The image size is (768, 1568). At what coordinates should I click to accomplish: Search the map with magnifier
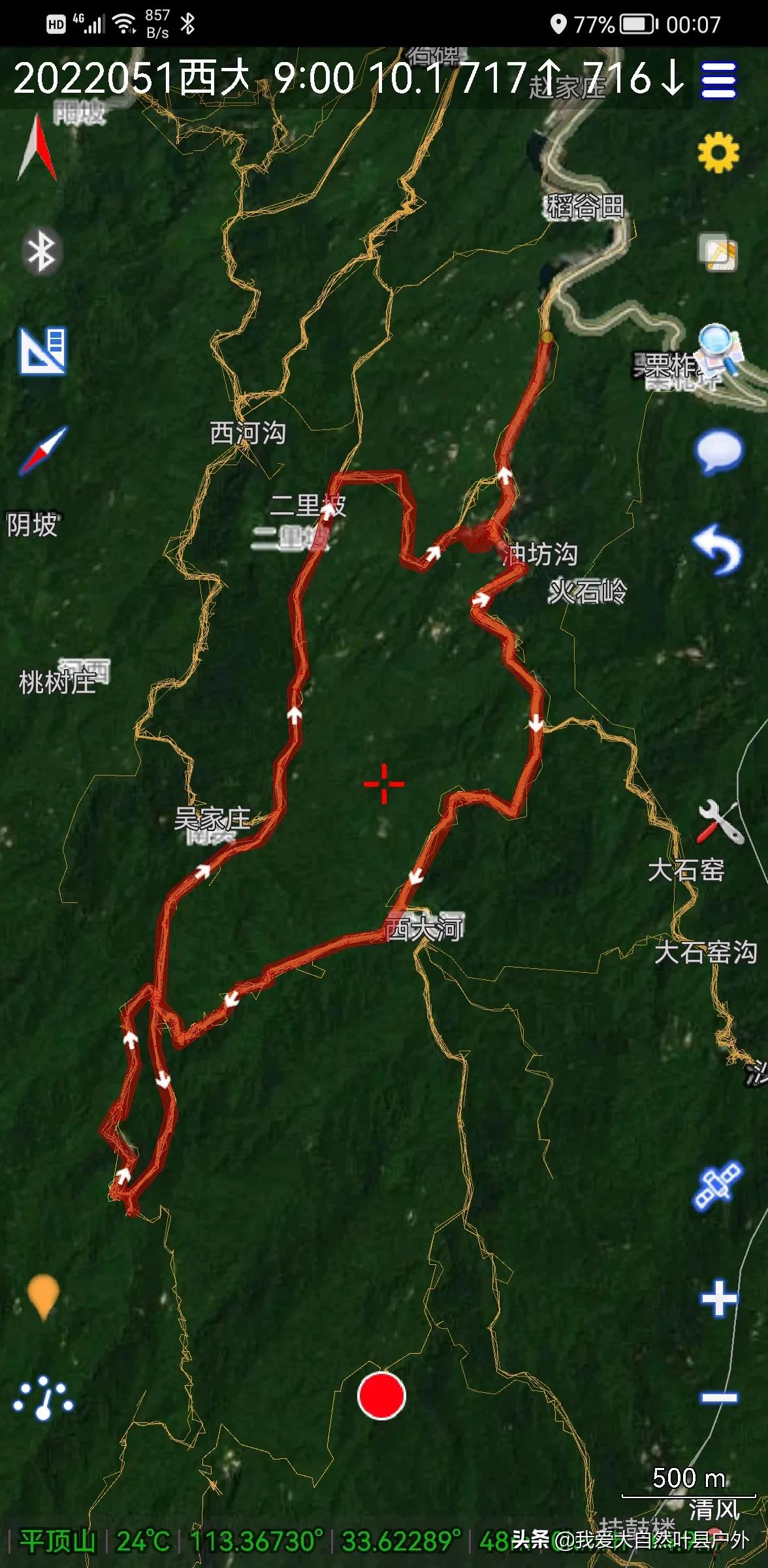tap(719, 348)
